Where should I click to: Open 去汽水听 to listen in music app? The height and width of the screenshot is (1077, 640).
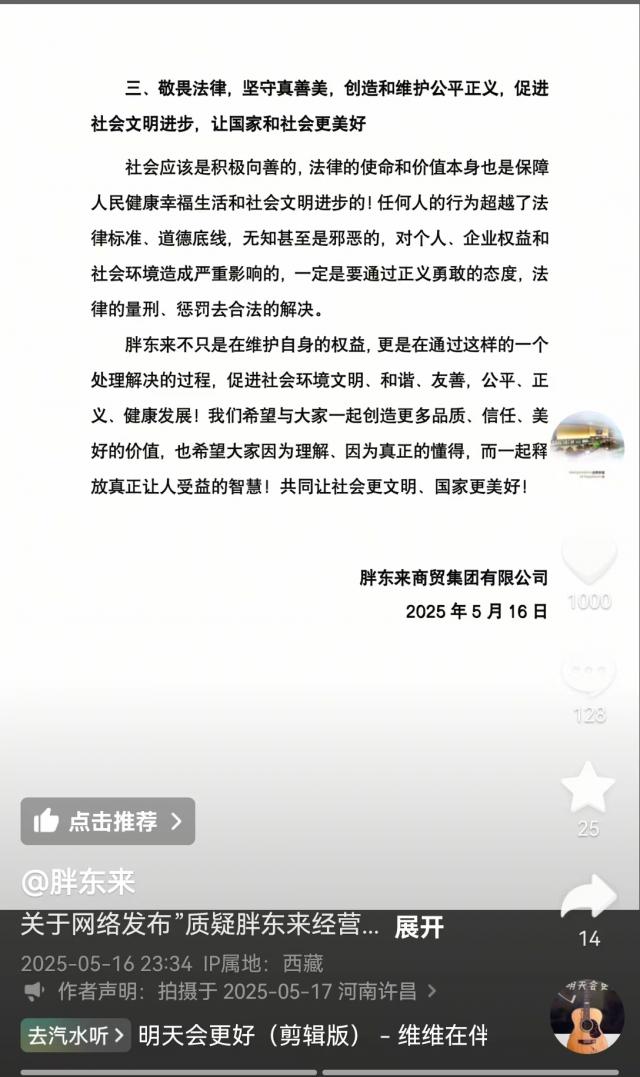tap(76, 1035)
